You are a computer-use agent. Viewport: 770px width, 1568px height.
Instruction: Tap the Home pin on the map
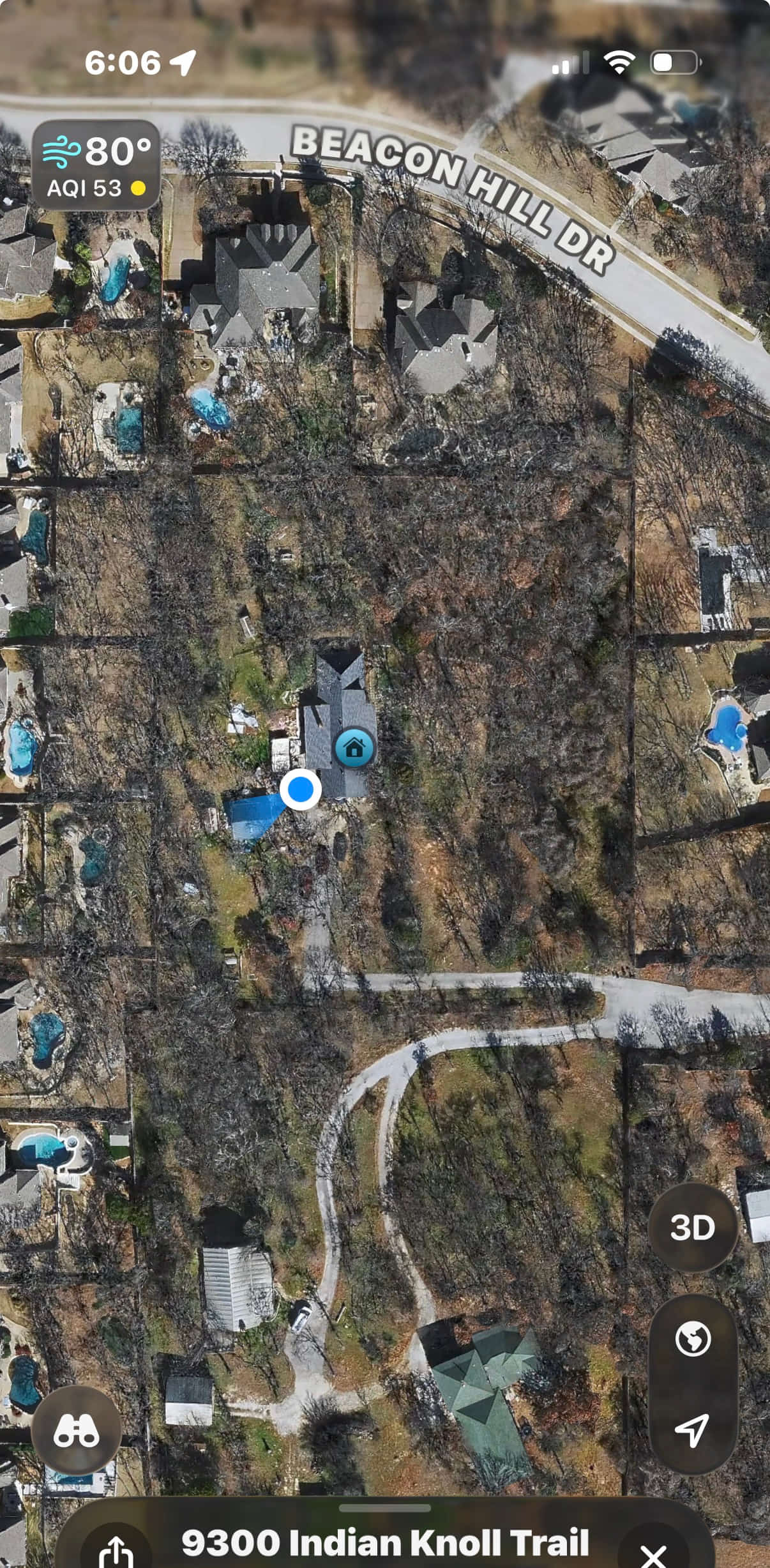[355, 747]
